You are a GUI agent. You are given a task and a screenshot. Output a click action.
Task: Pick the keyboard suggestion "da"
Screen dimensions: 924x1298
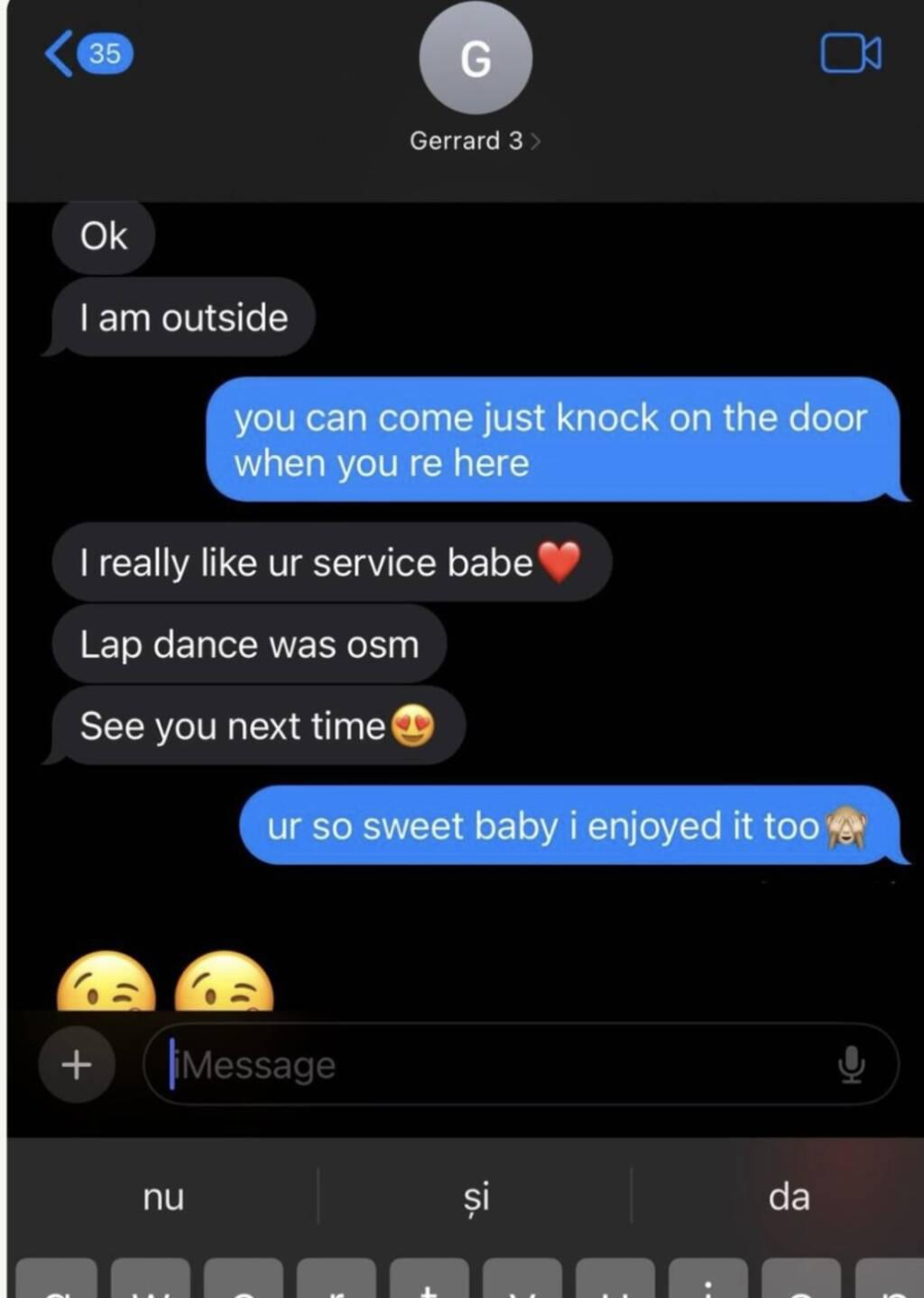click(x=789, y=1197)
